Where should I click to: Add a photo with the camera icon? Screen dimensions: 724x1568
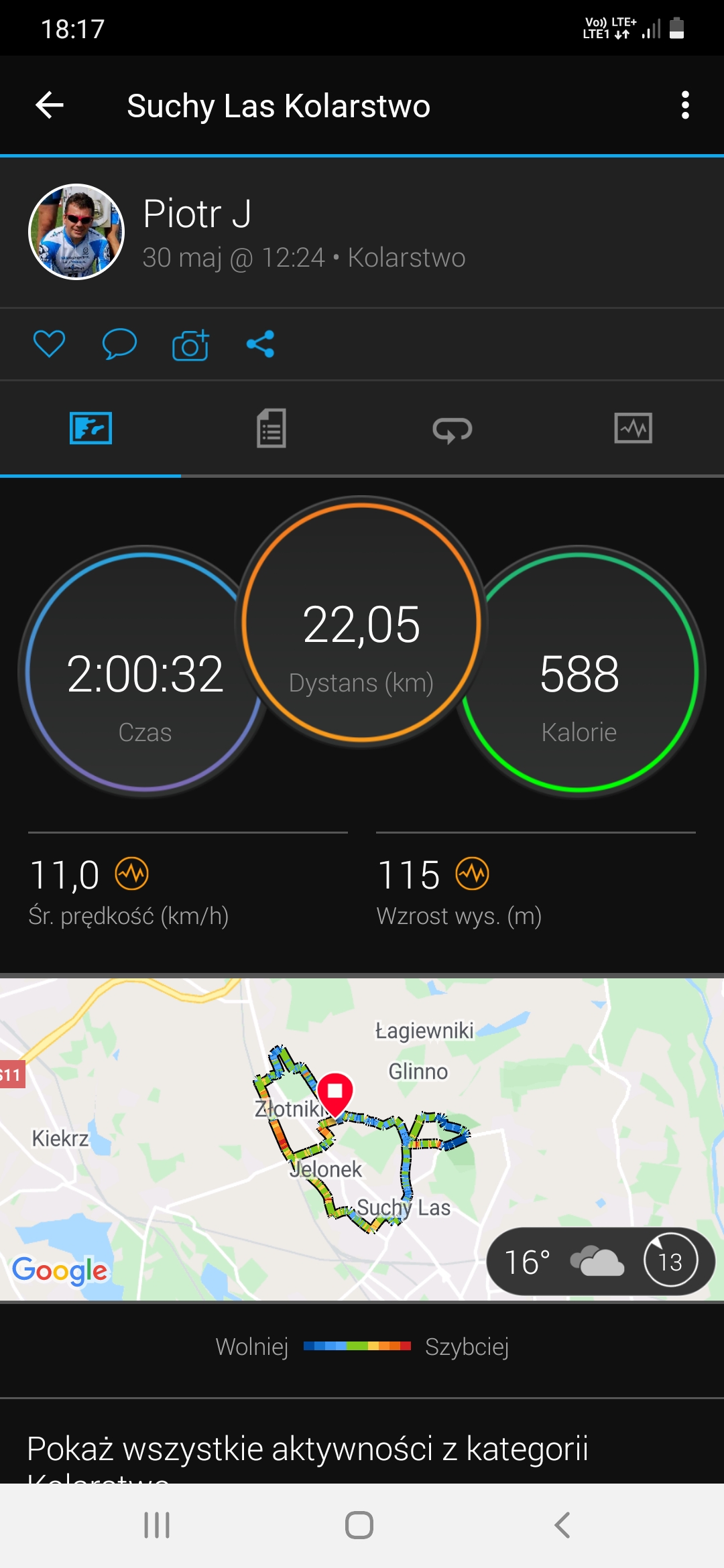[190, 344]
